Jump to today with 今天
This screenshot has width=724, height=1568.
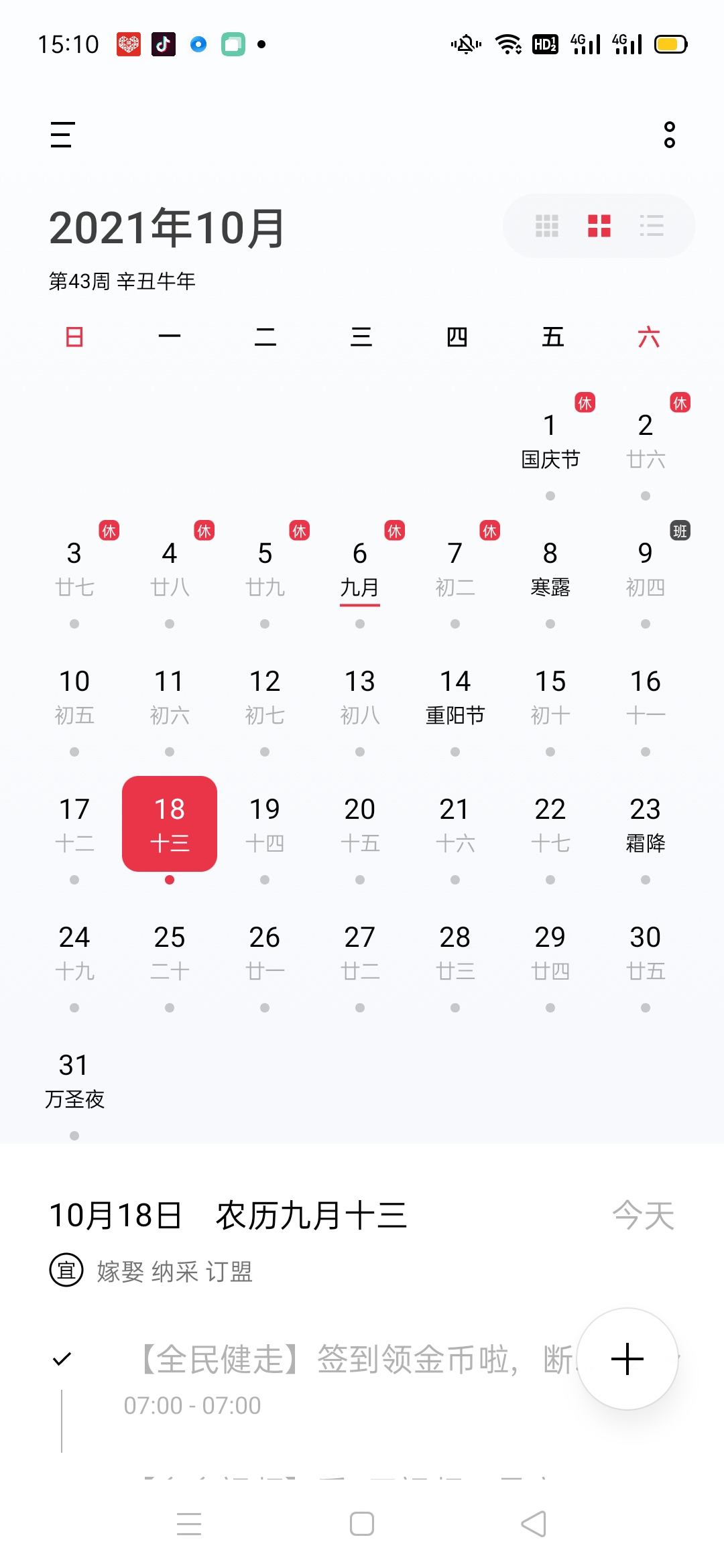643,1215
